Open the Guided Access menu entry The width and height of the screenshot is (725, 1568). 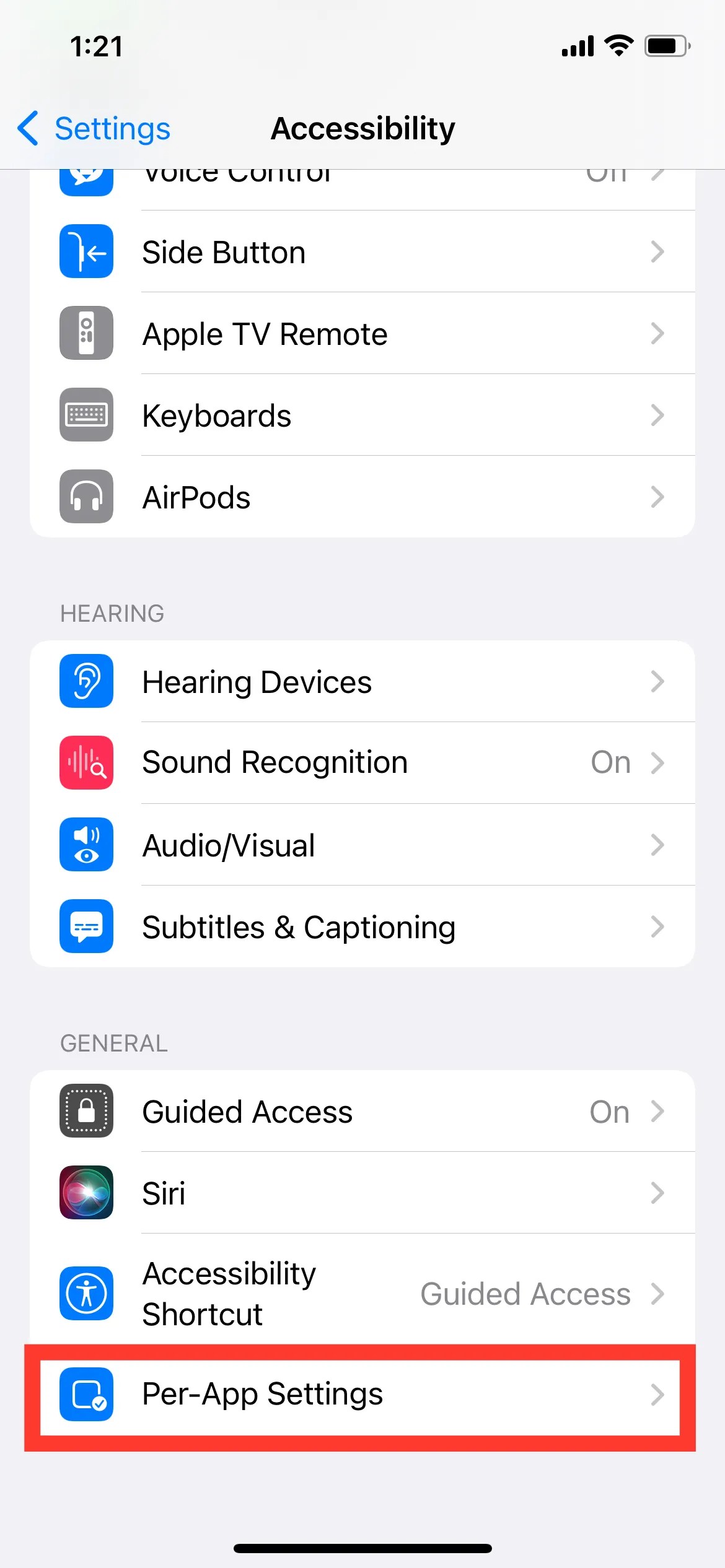[x=362, y=1111]
